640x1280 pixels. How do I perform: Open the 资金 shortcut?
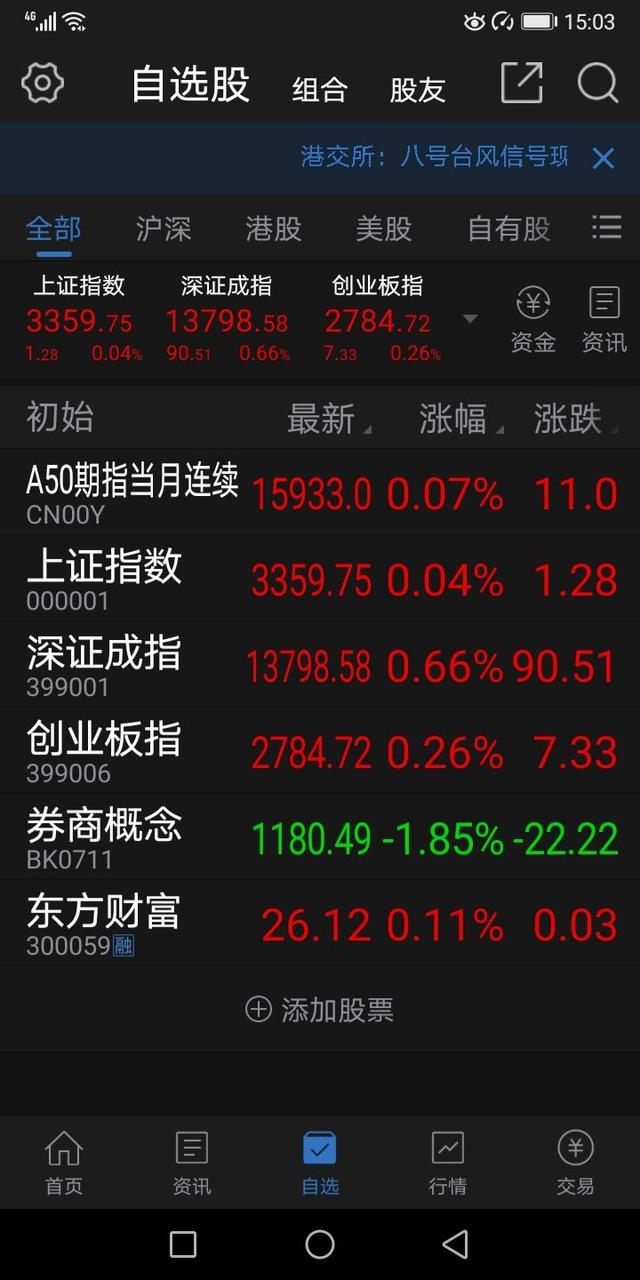click(533, 320)
